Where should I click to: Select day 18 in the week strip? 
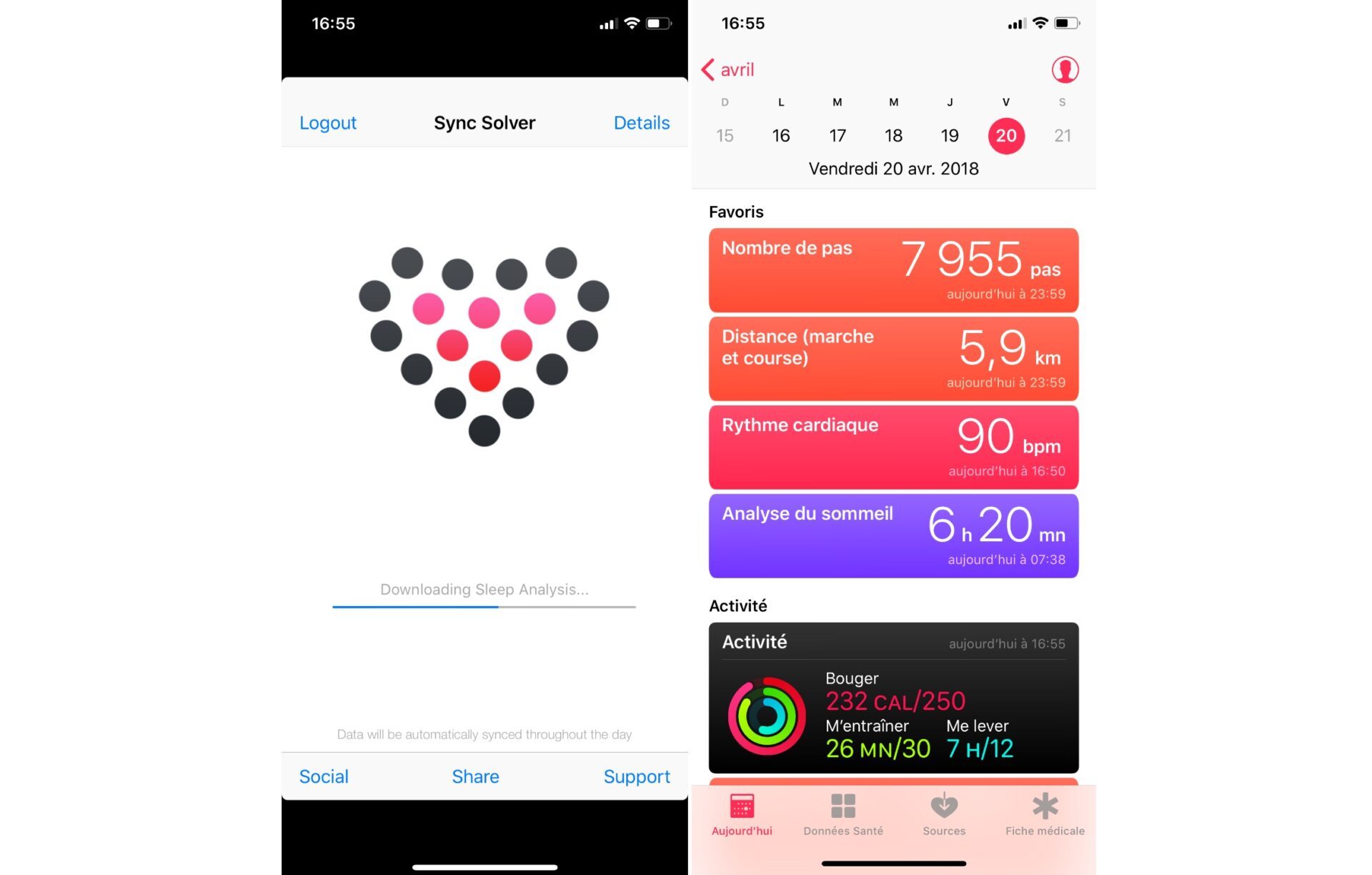893,135
